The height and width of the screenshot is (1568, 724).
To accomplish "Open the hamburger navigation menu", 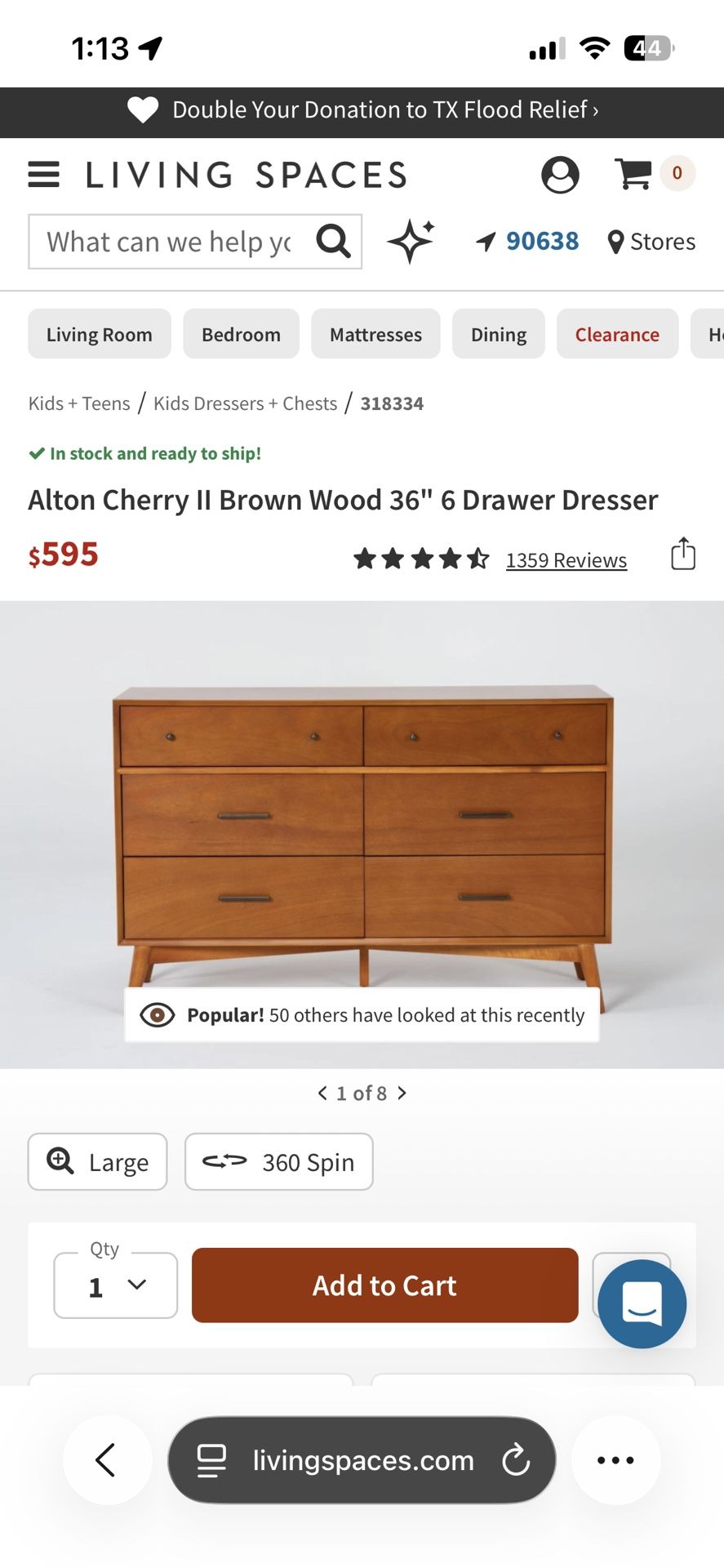I will click(44, 175).
